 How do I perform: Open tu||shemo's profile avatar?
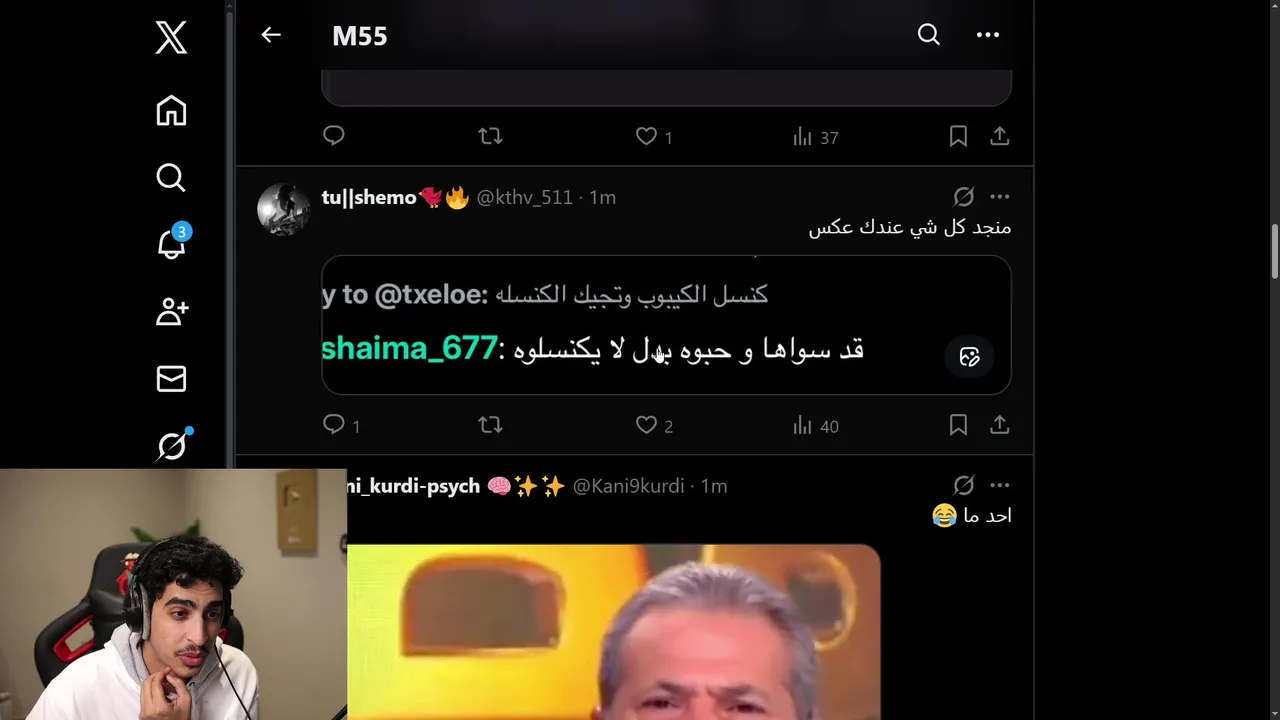click(x=283, y=209)
